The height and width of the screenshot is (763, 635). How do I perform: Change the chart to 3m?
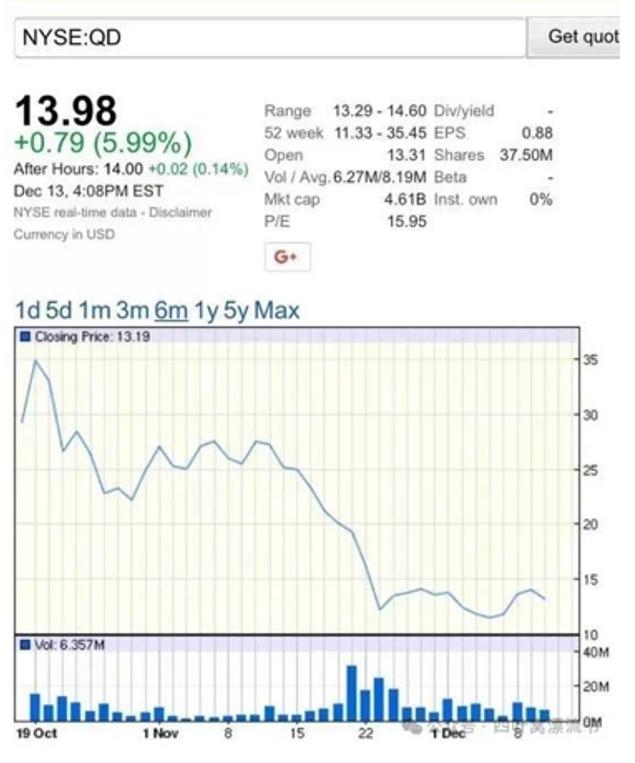click(x=133, y=311)
